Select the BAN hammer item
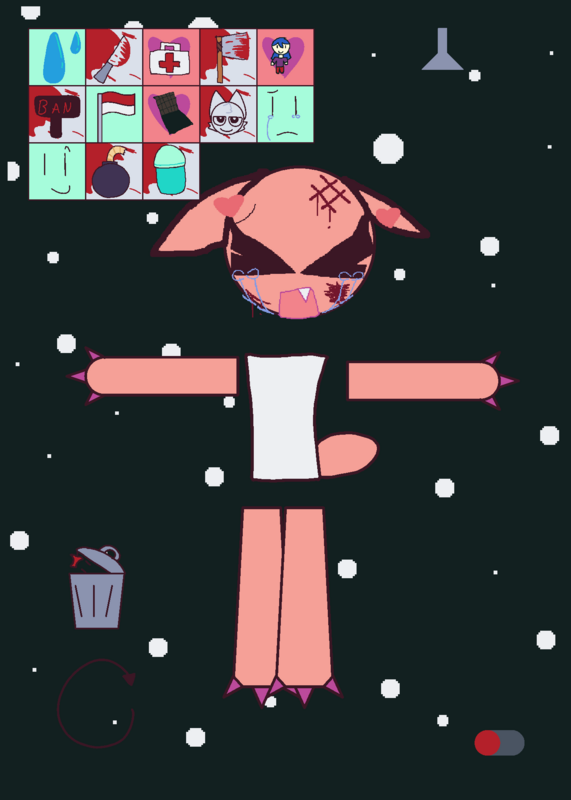Image resolution: width=571 pixels, height=800 pixels. point(57,114)
